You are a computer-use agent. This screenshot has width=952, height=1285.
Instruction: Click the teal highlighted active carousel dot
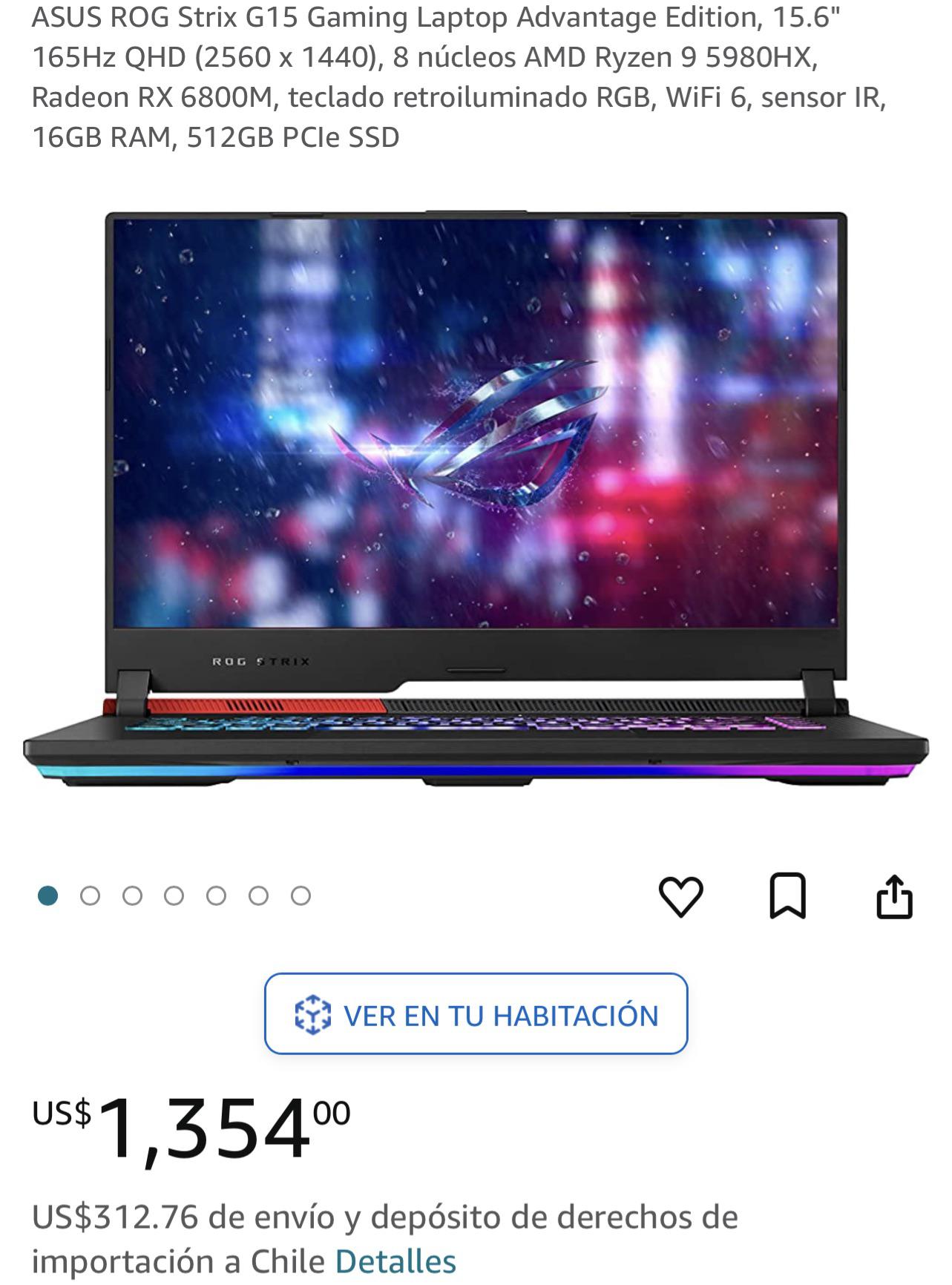tap(47, 896)
